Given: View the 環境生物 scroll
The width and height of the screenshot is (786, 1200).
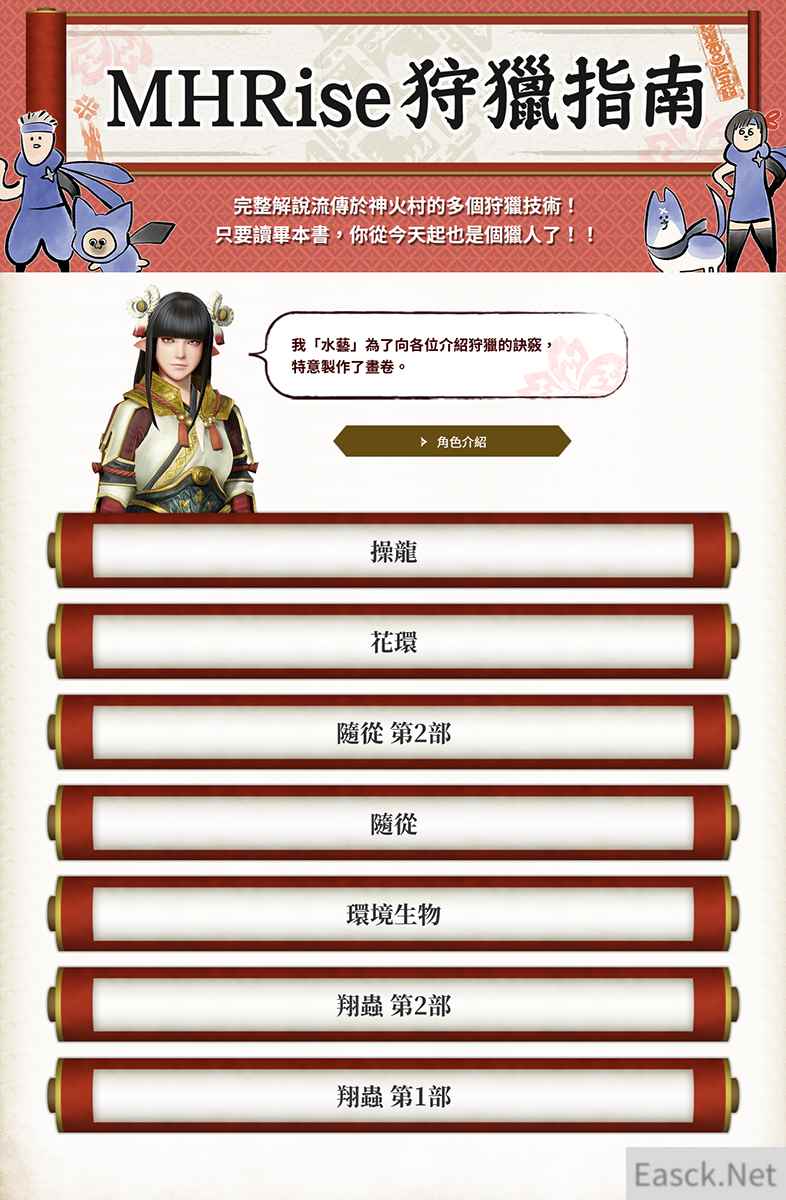Looking at the screenshot, I should [x=393, y=915].
